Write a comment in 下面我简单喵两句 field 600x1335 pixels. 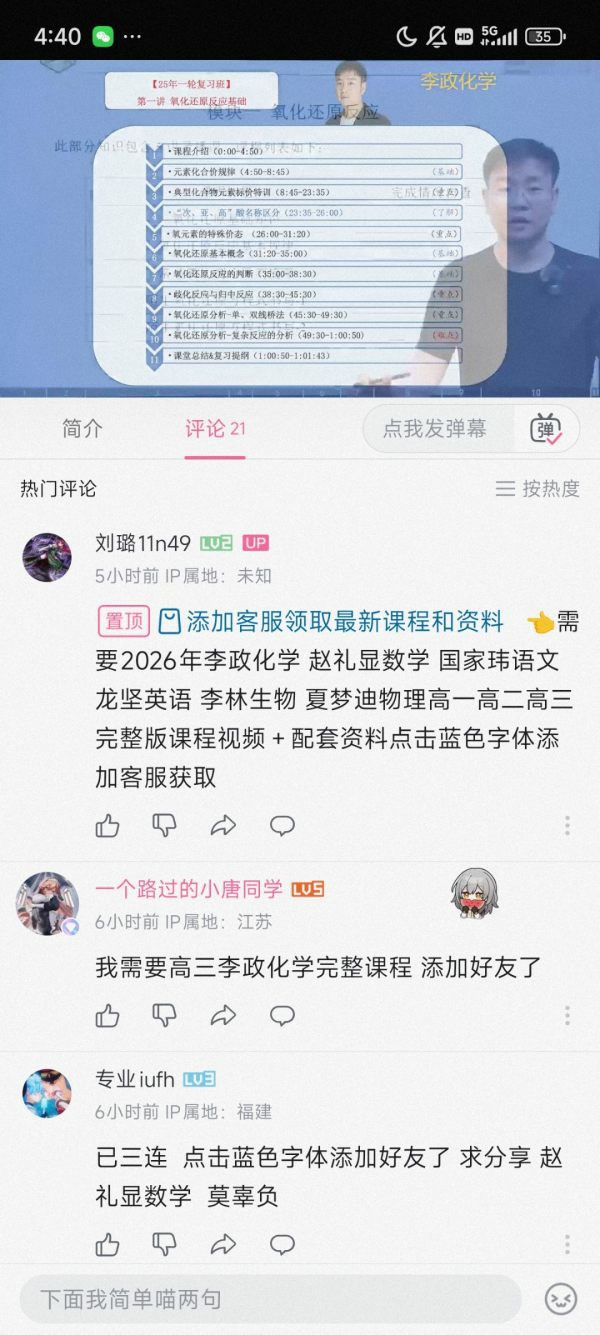[270, 1299]
